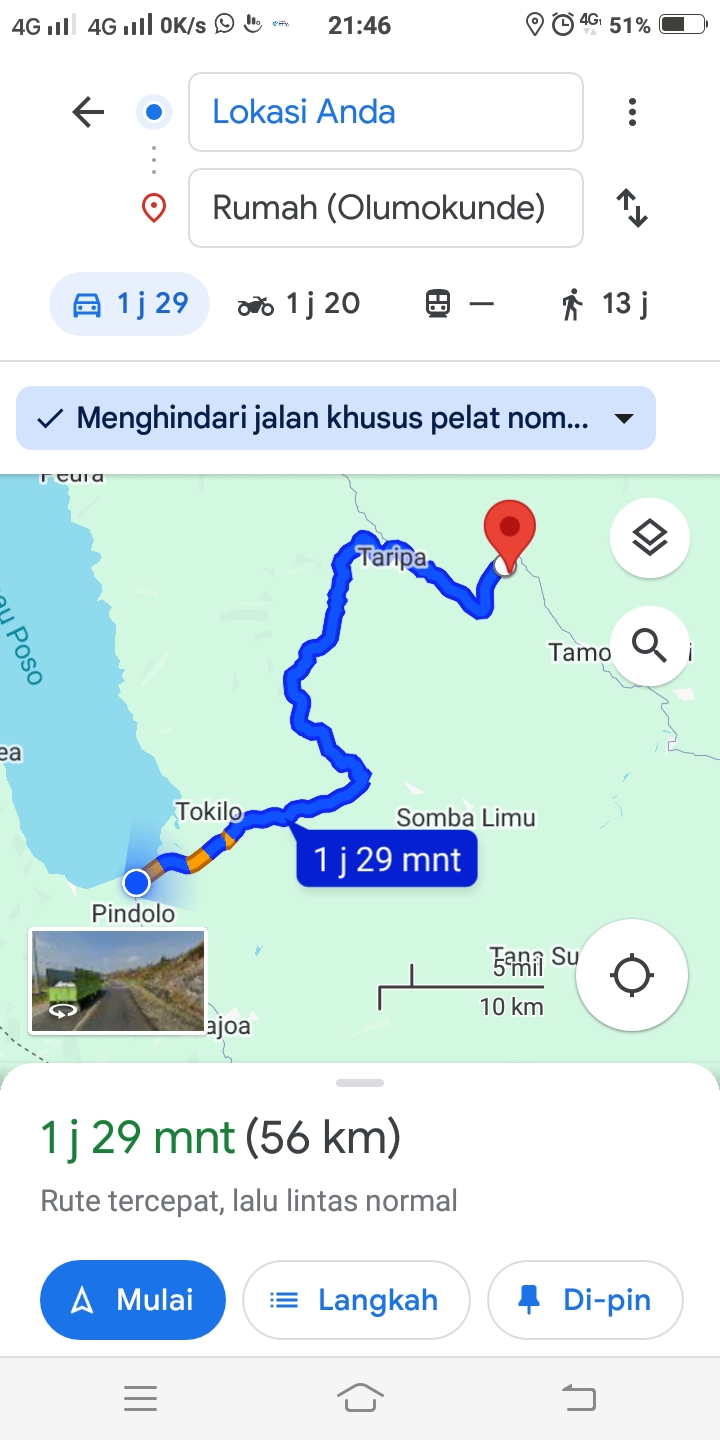Viewport: 720px width, 1440px height.
Task: Search along the route with magnifier
Action: pos(650,646)
